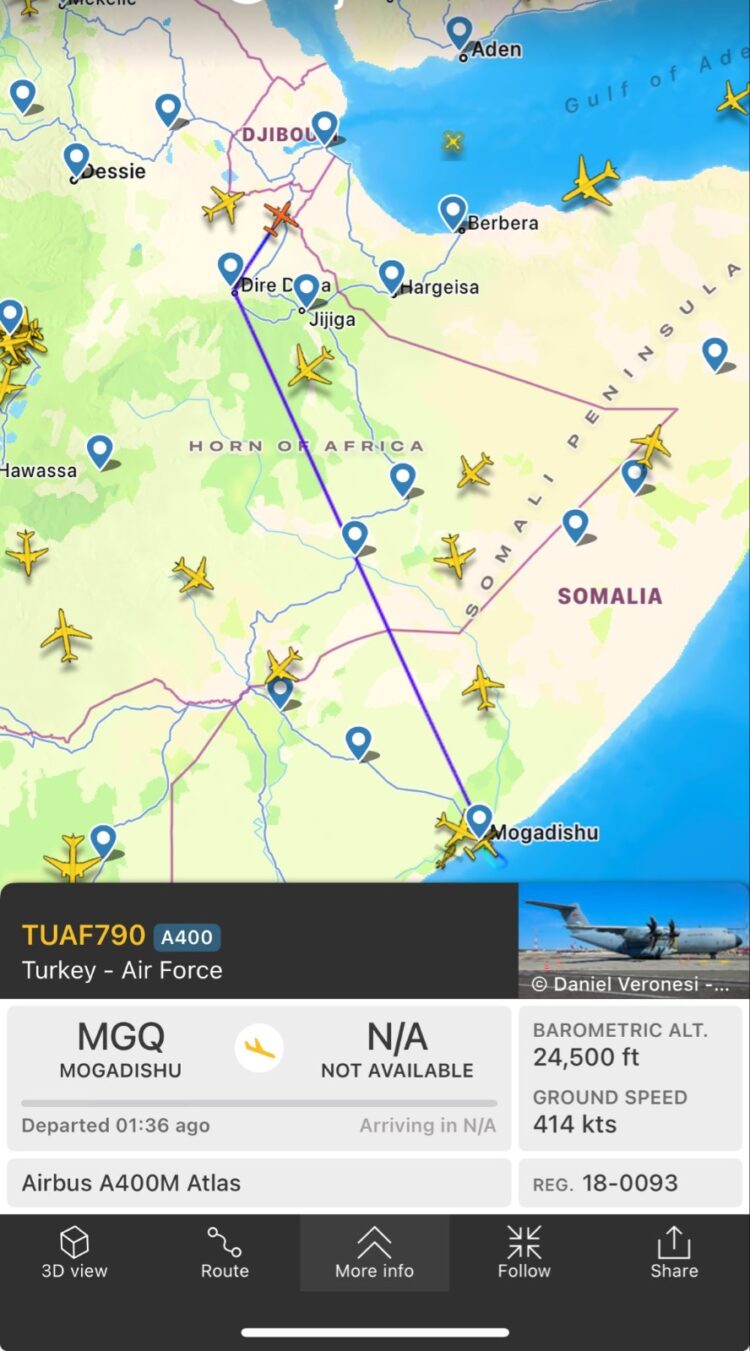Select the plane over the Gulf of Aden
Screen dimensions: 750x1351
(x=590, y=183)
